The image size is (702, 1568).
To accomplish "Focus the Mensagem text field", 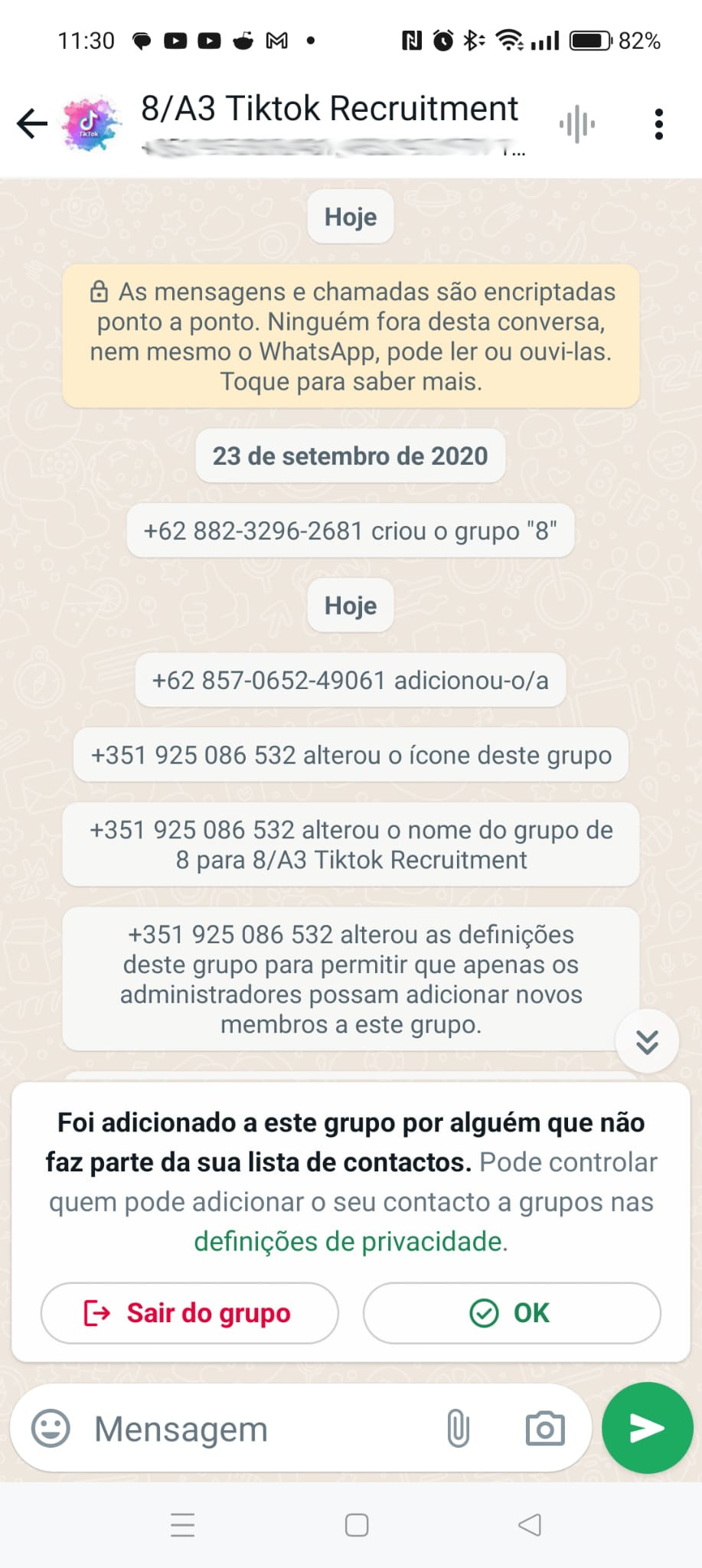I will pyautogui.click(x=260, y=1429).
